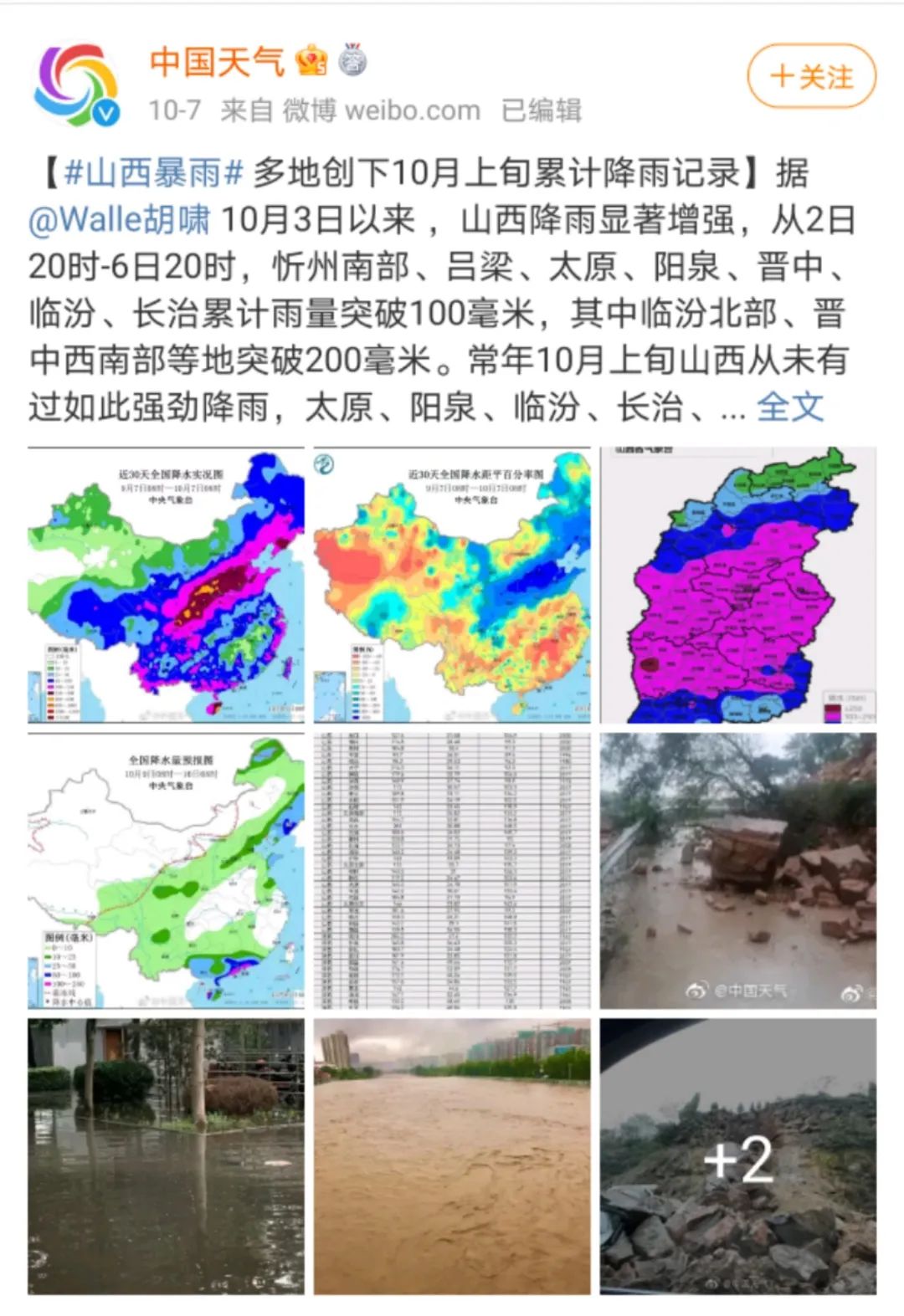Open the +2 tile for more photos
904x1316 pixels.
[x=737, y=1156]
